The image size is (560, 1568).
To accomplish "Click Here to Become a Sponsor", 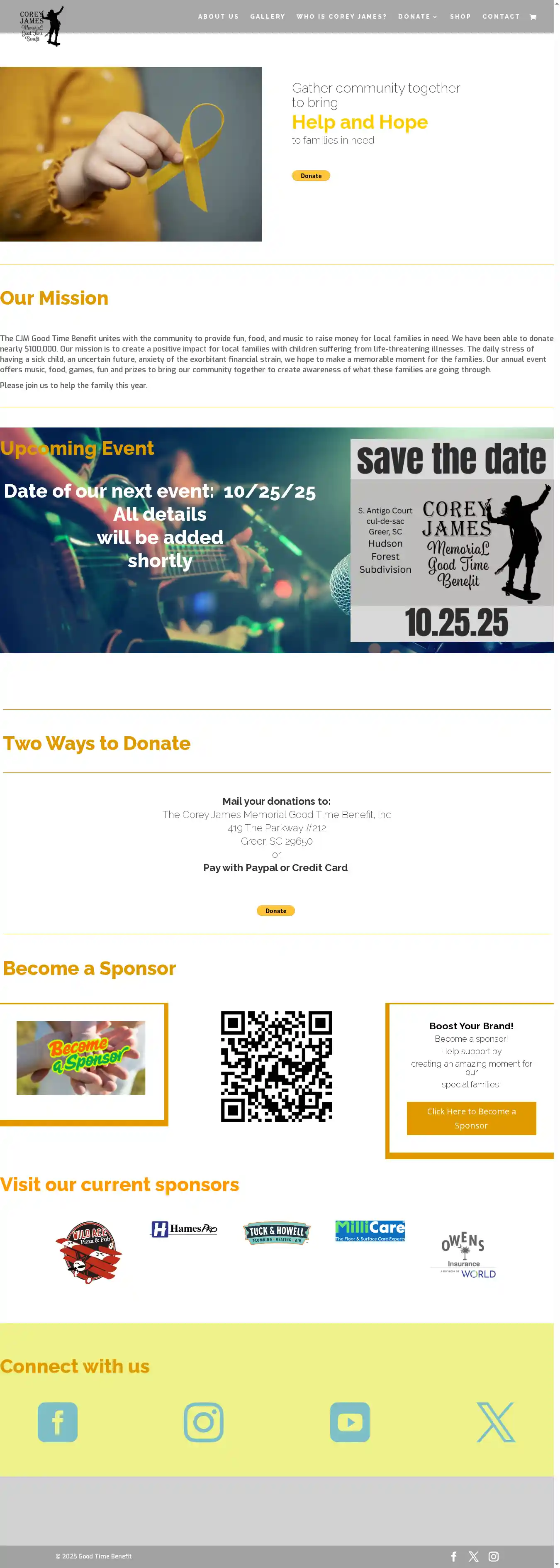I will point(471,1118).
